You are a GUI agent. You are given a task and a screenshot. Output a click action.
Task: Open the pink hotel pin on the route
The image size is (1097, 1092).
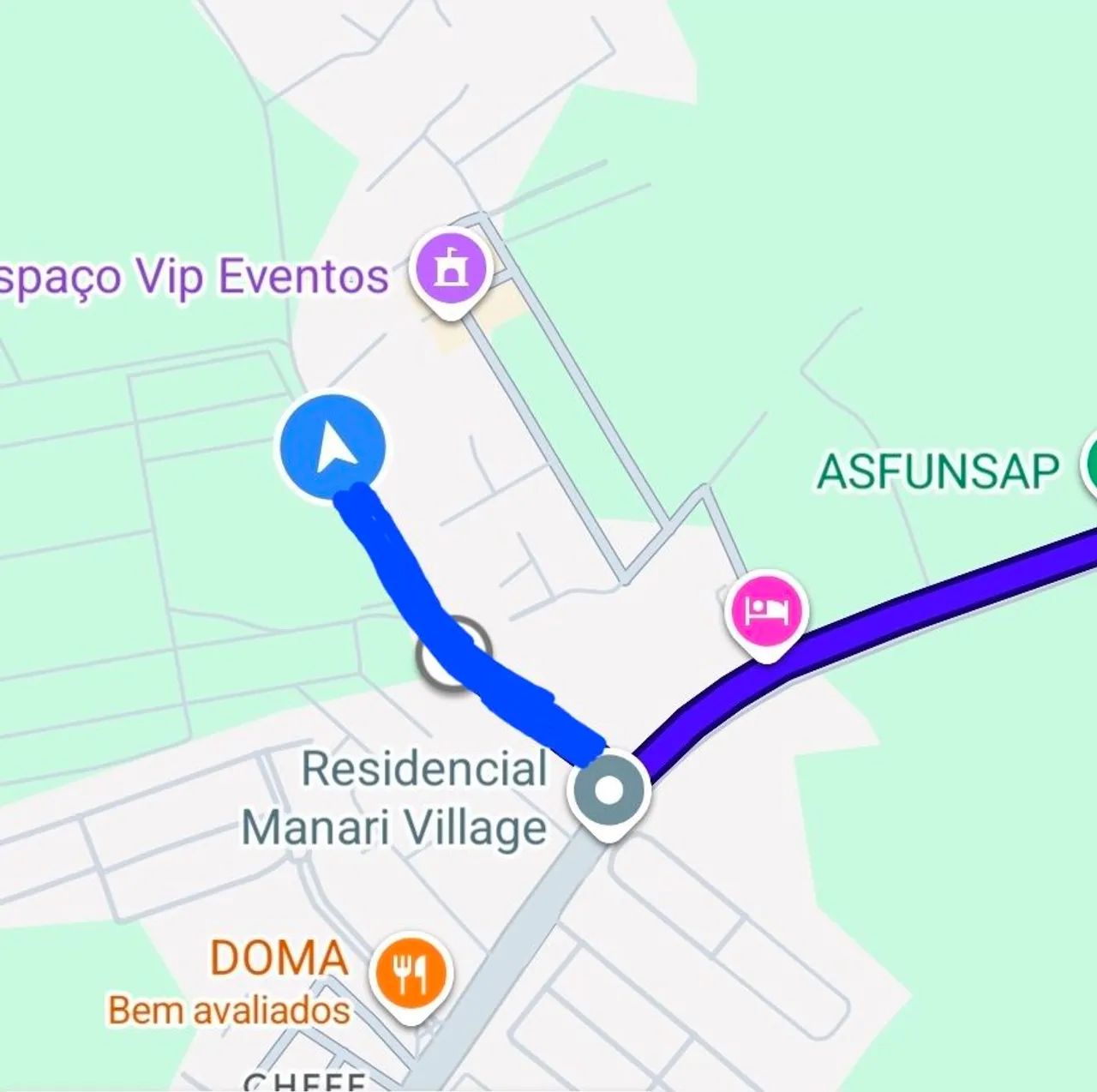click(766, 611)
